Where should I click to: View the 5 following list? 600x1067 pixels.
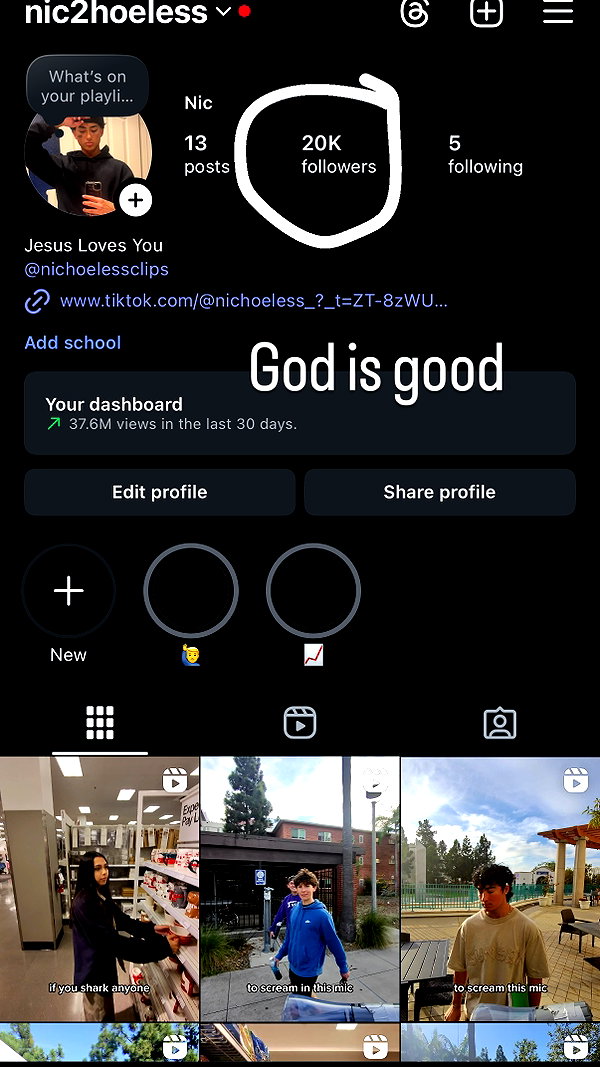click(485, 154)
